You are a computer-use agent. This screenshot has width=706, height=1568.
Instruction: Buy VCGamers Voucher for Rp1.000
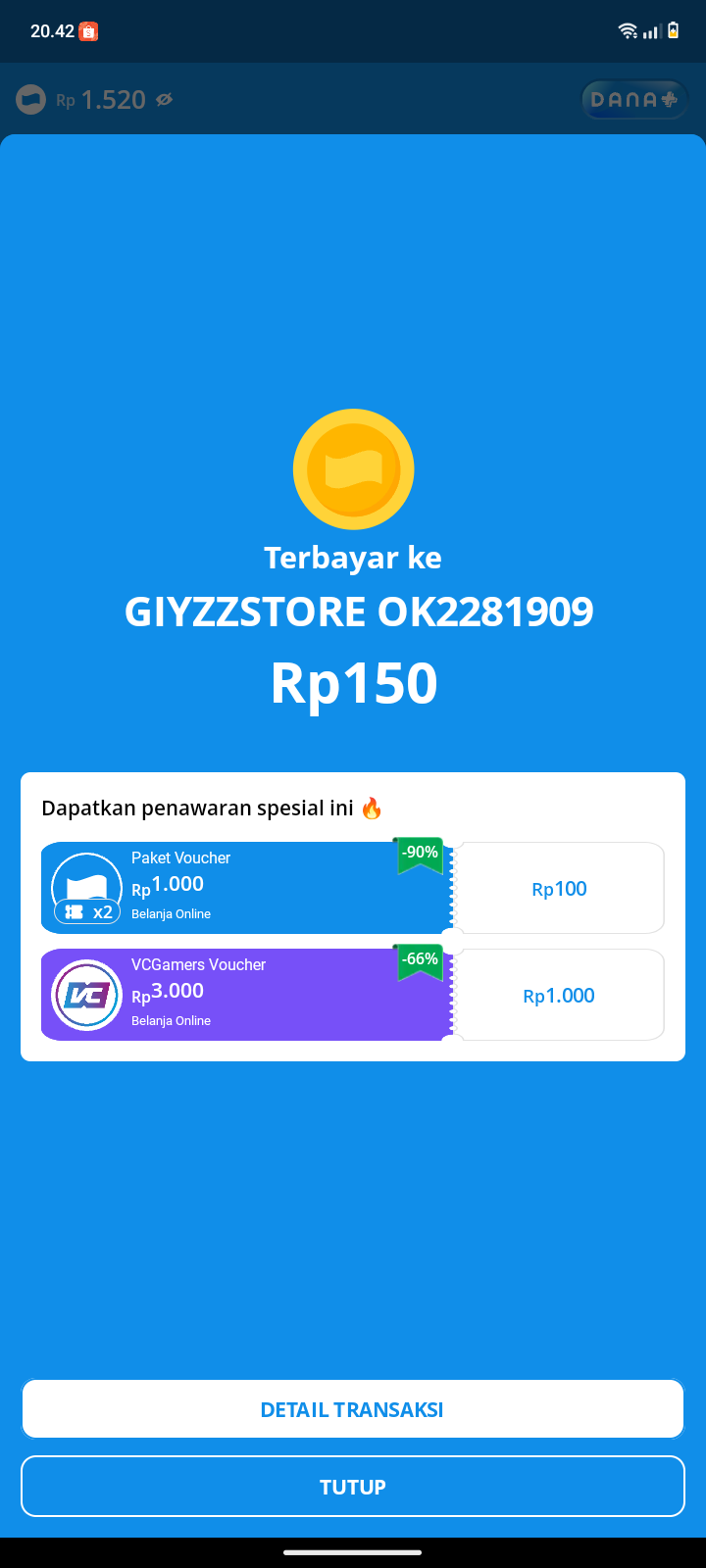(x=559, y=996)
